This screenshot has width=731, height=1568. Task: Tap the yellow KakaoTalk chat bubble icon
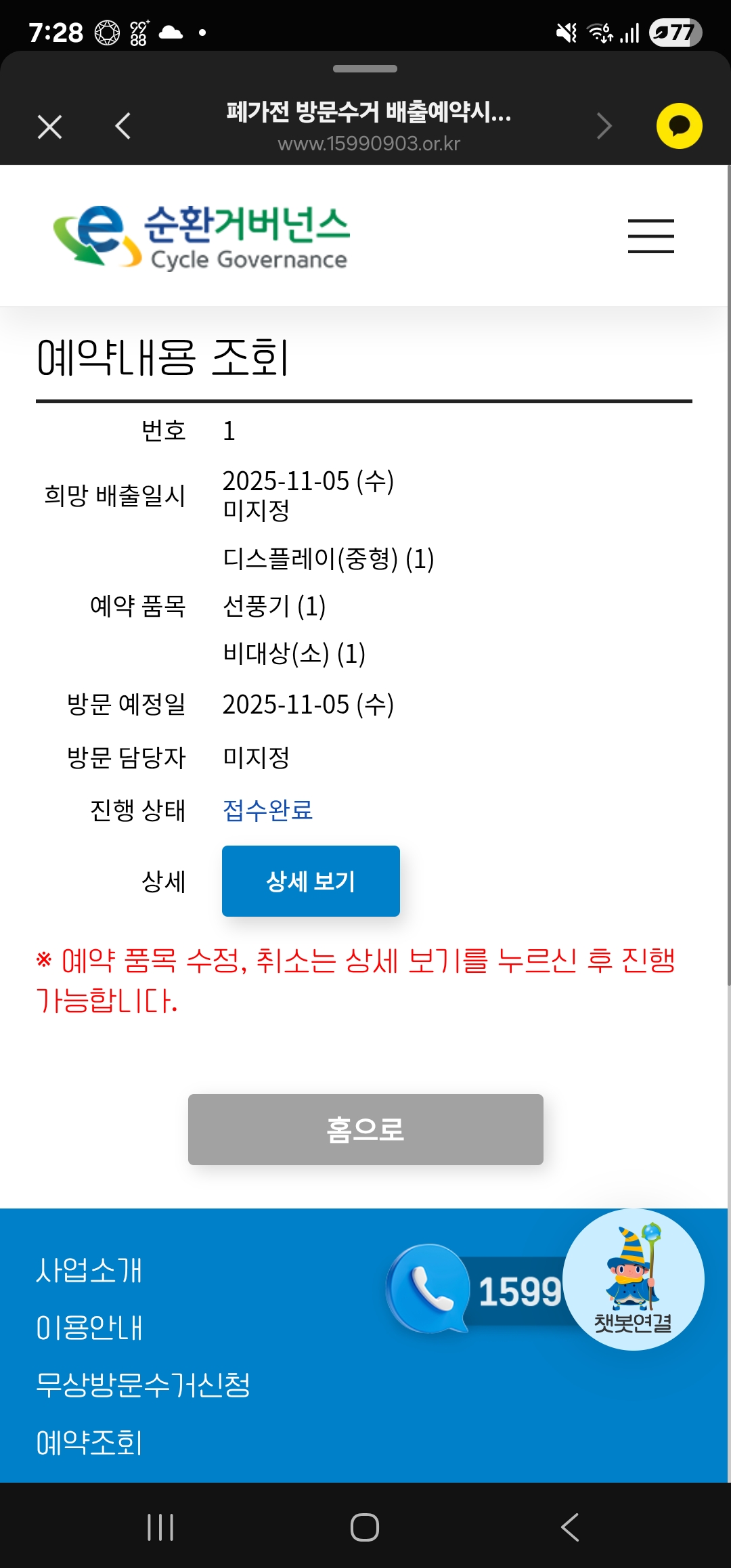click(679, 126)
